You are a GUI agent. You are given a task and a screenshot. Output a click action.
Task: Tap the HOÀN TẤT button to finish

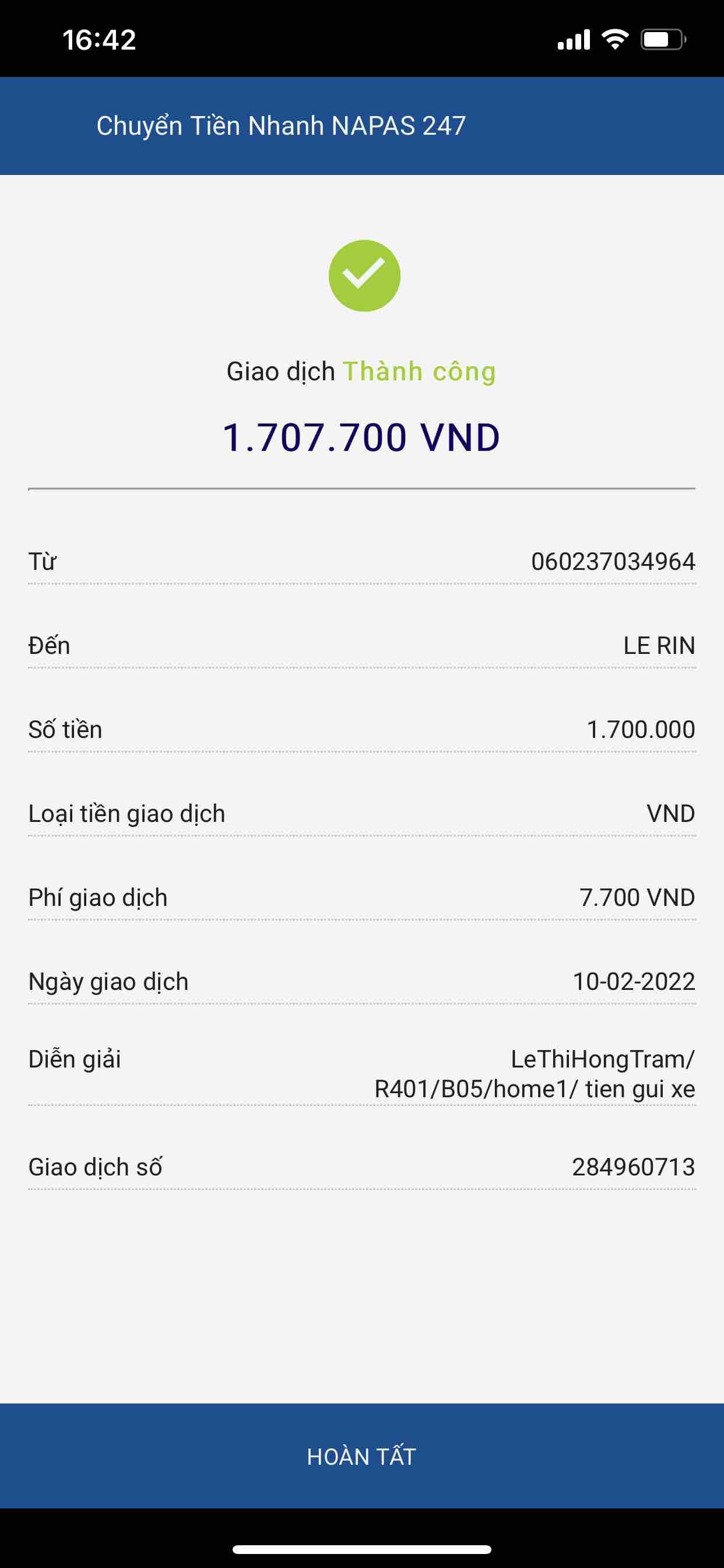click(x=361, y=1457)
